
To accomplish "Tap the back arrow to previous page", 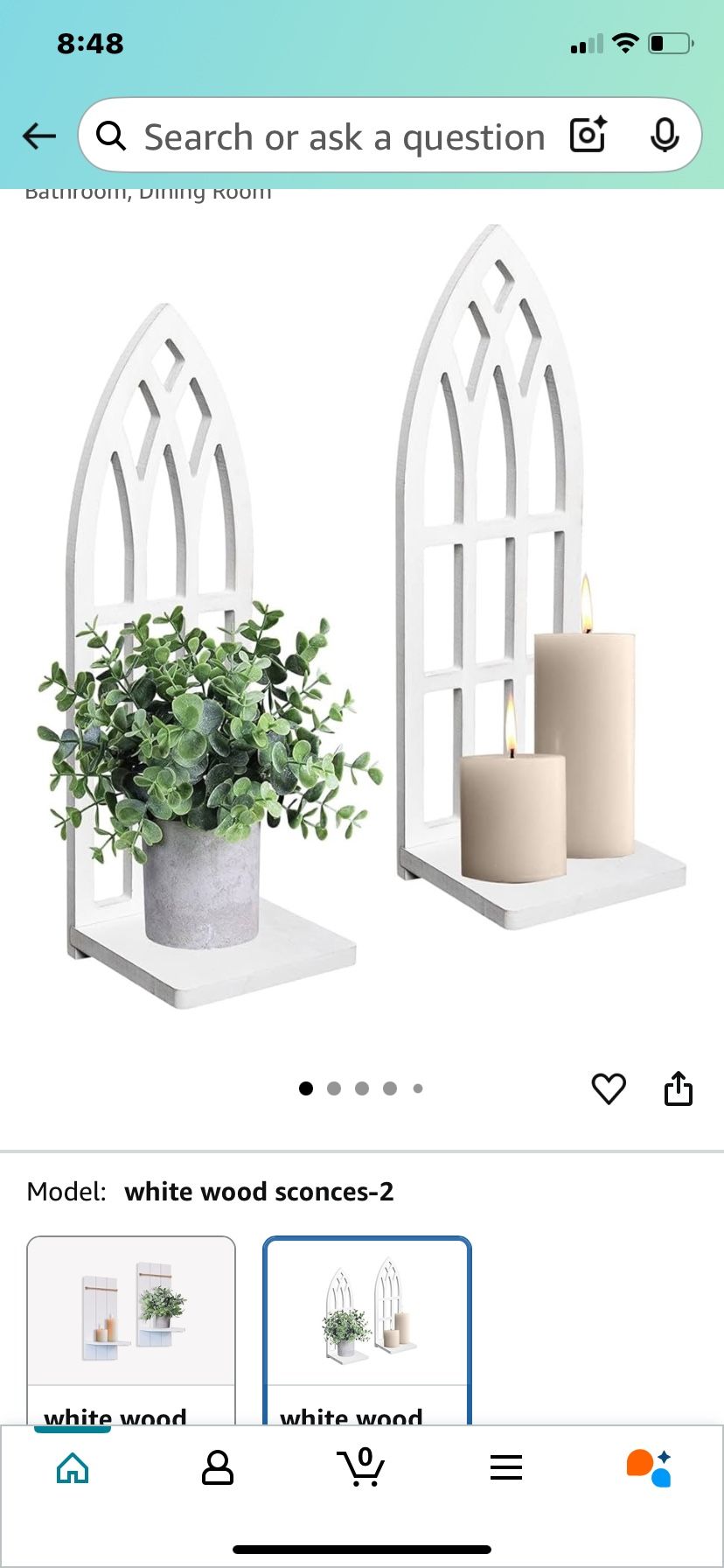I will coord(38,136).
